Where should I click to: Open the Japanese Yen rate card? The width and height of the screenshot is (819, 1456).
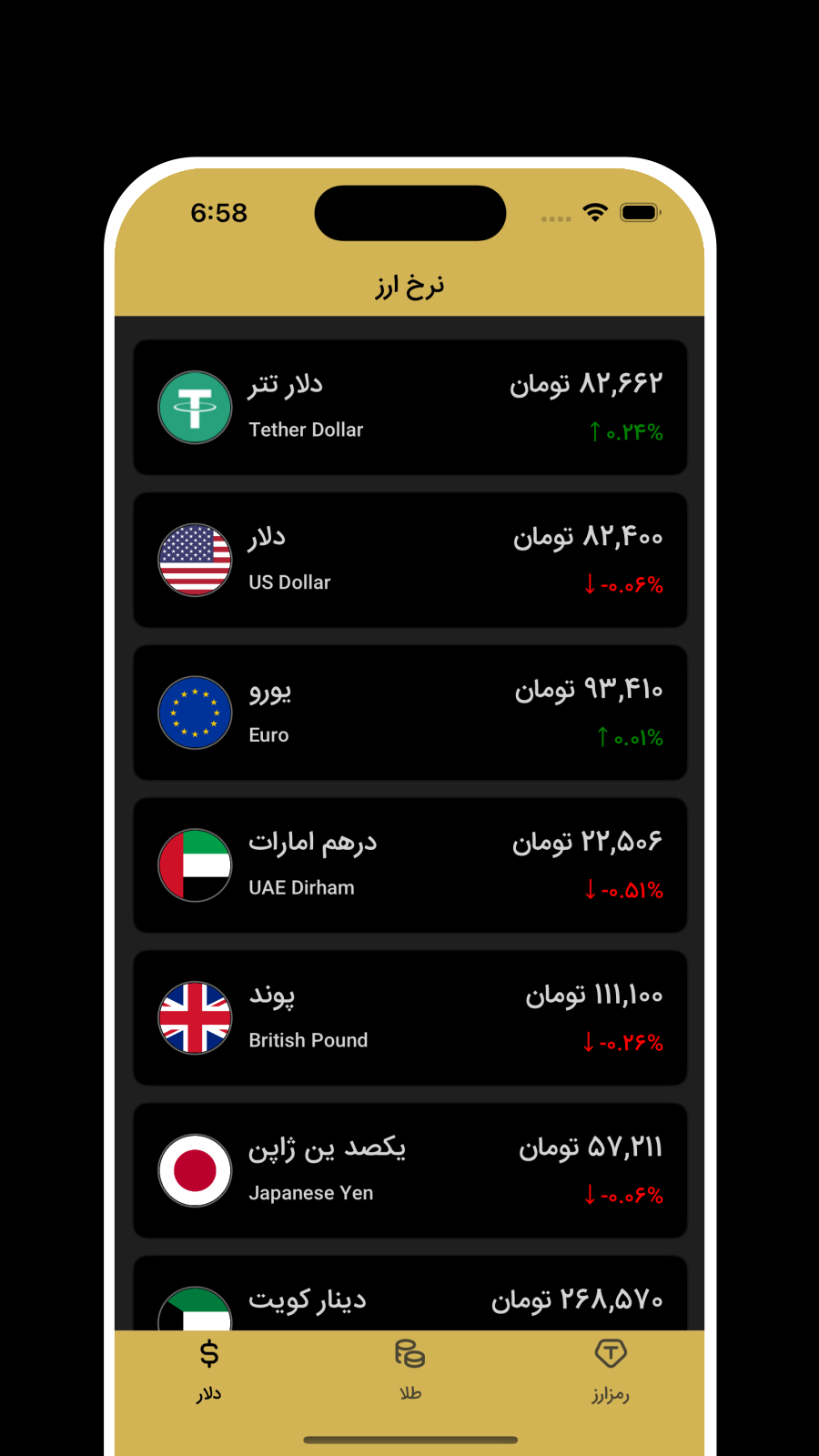click(x=409, y=1170)
